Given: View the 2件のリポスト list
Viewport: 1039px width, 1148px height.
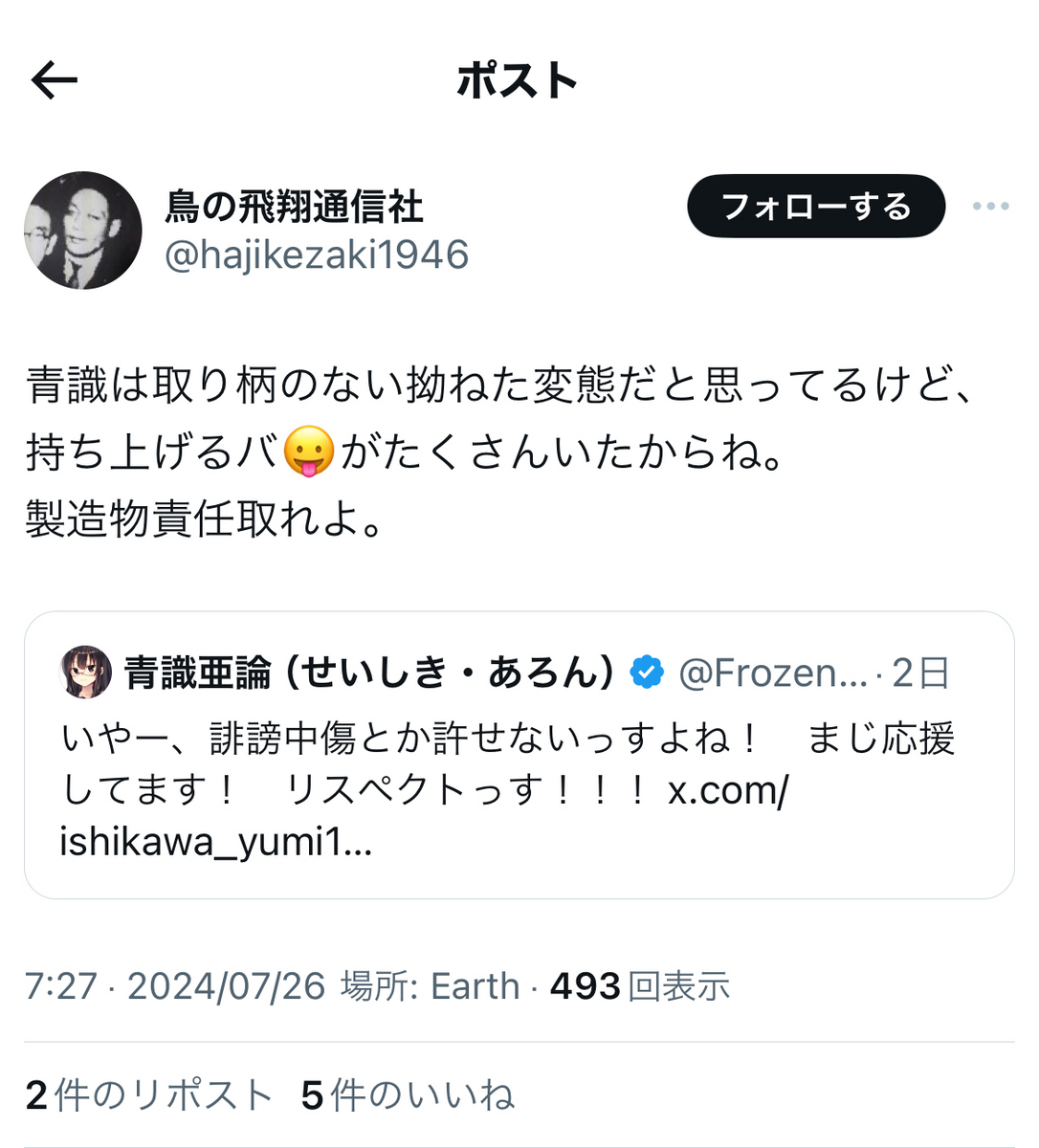Looking at the screenshot, I should [148, 1095].
